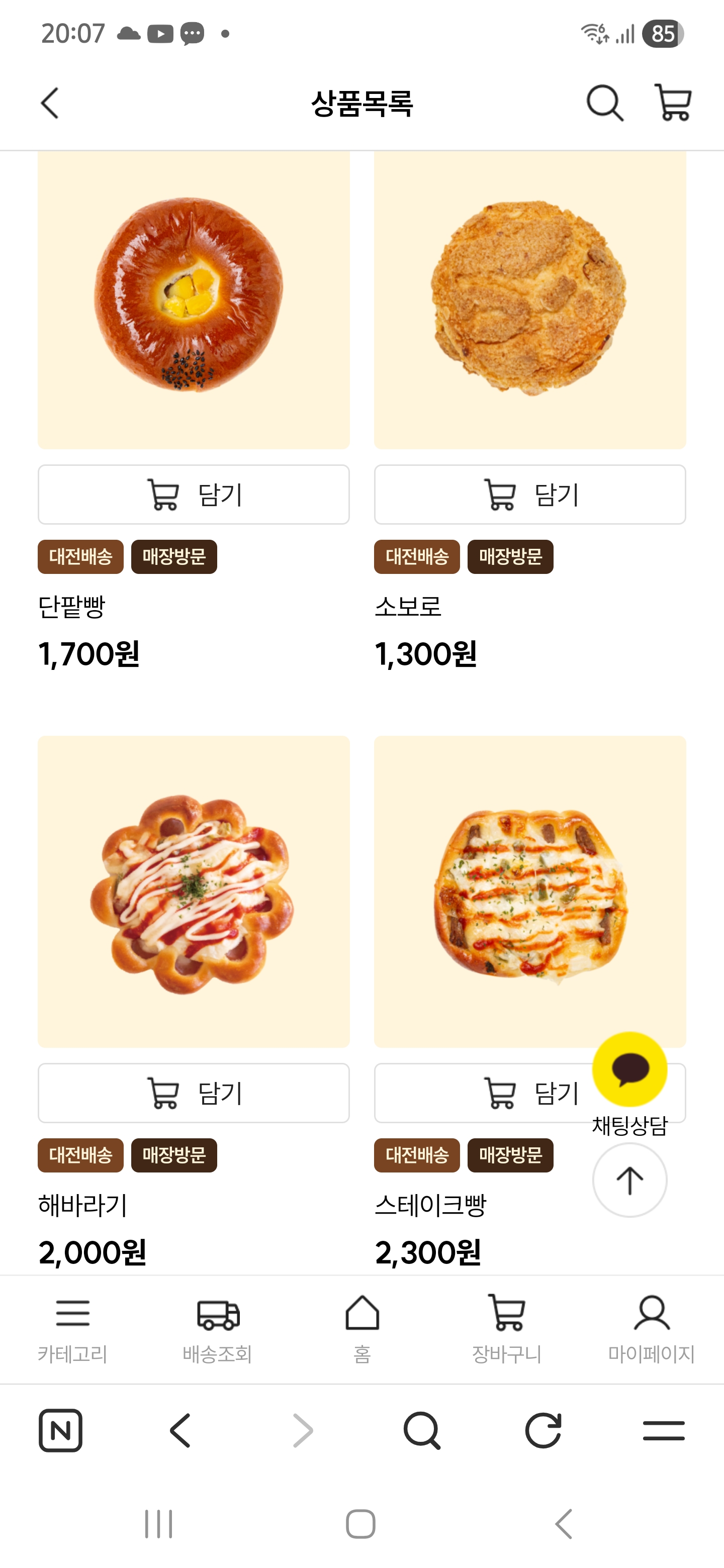Reload the page in browser toolbar

coord(542,1430)
